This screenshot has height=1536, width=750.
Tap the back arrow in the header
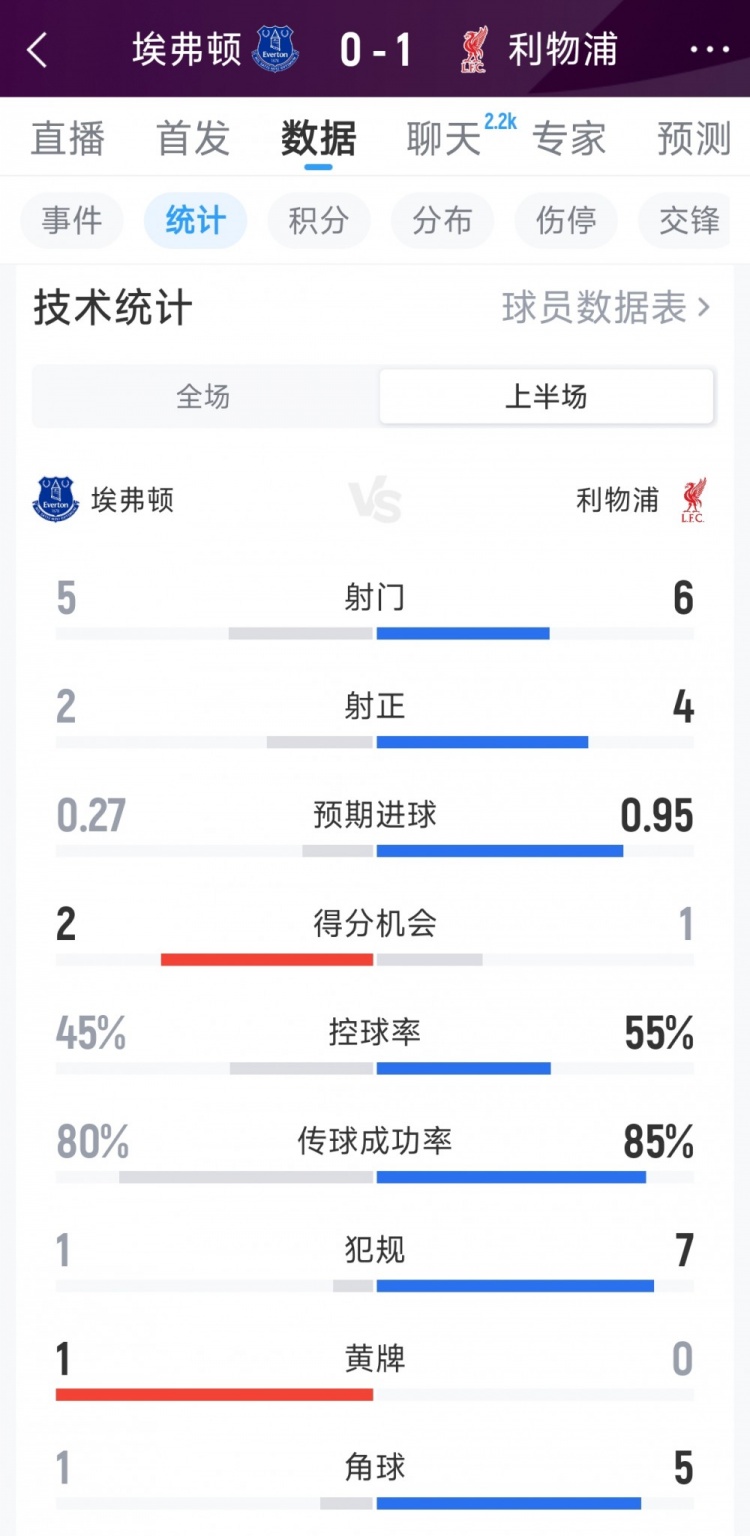pyautogui.click(x=36, y=48)
